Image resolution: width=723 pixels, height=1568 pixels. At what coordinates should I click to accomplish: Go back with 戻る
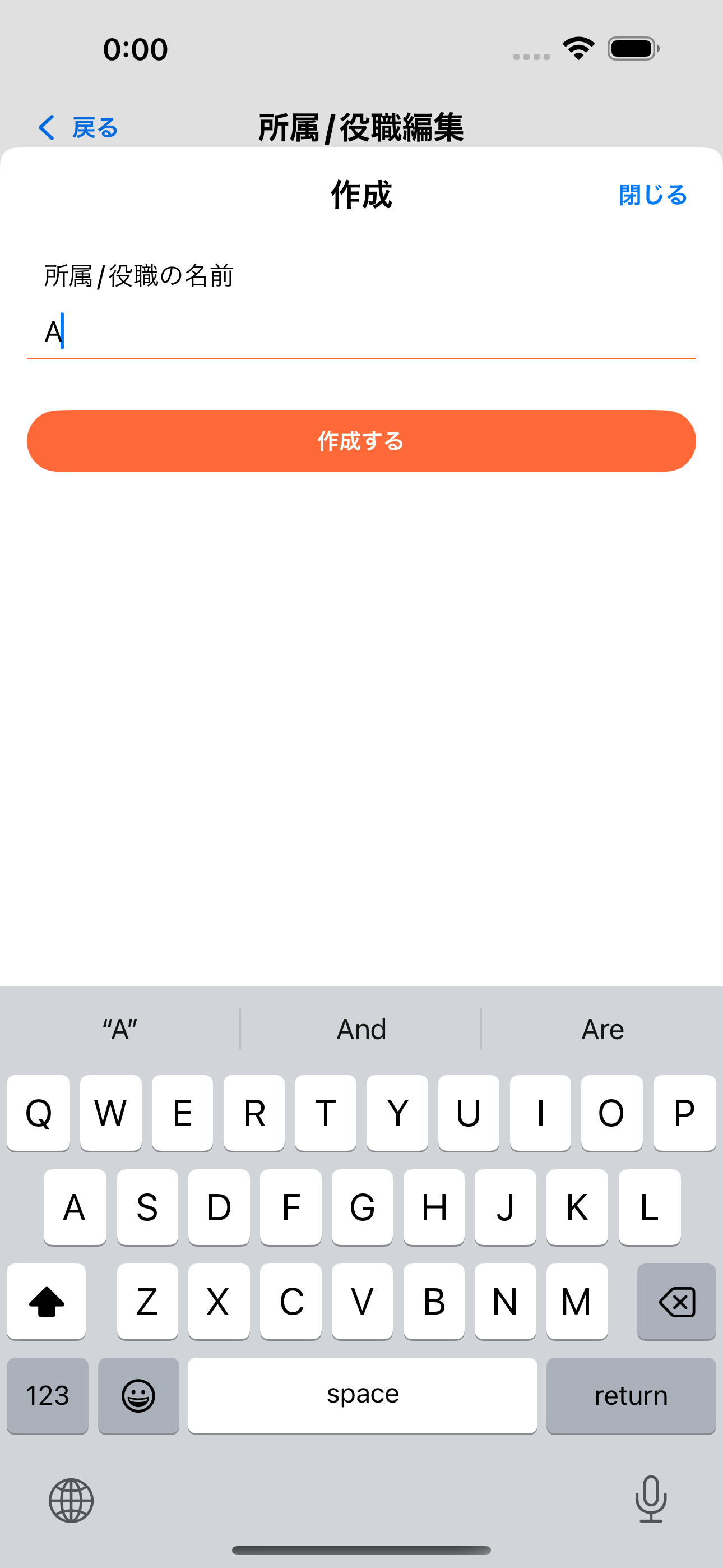pyautogui.click(x=78, y=128)
